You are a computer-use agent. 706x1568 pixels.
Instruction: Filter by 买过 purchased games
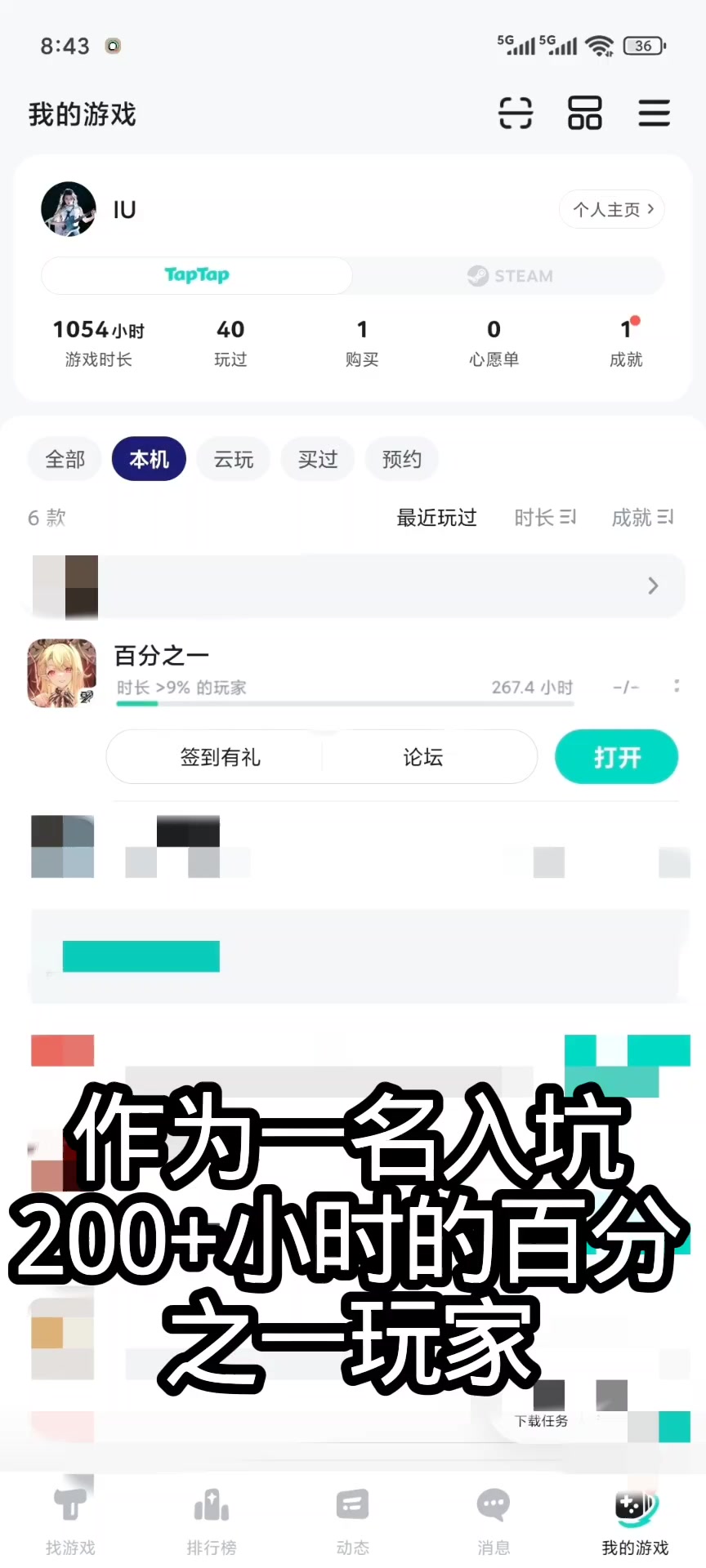[318, 459]
